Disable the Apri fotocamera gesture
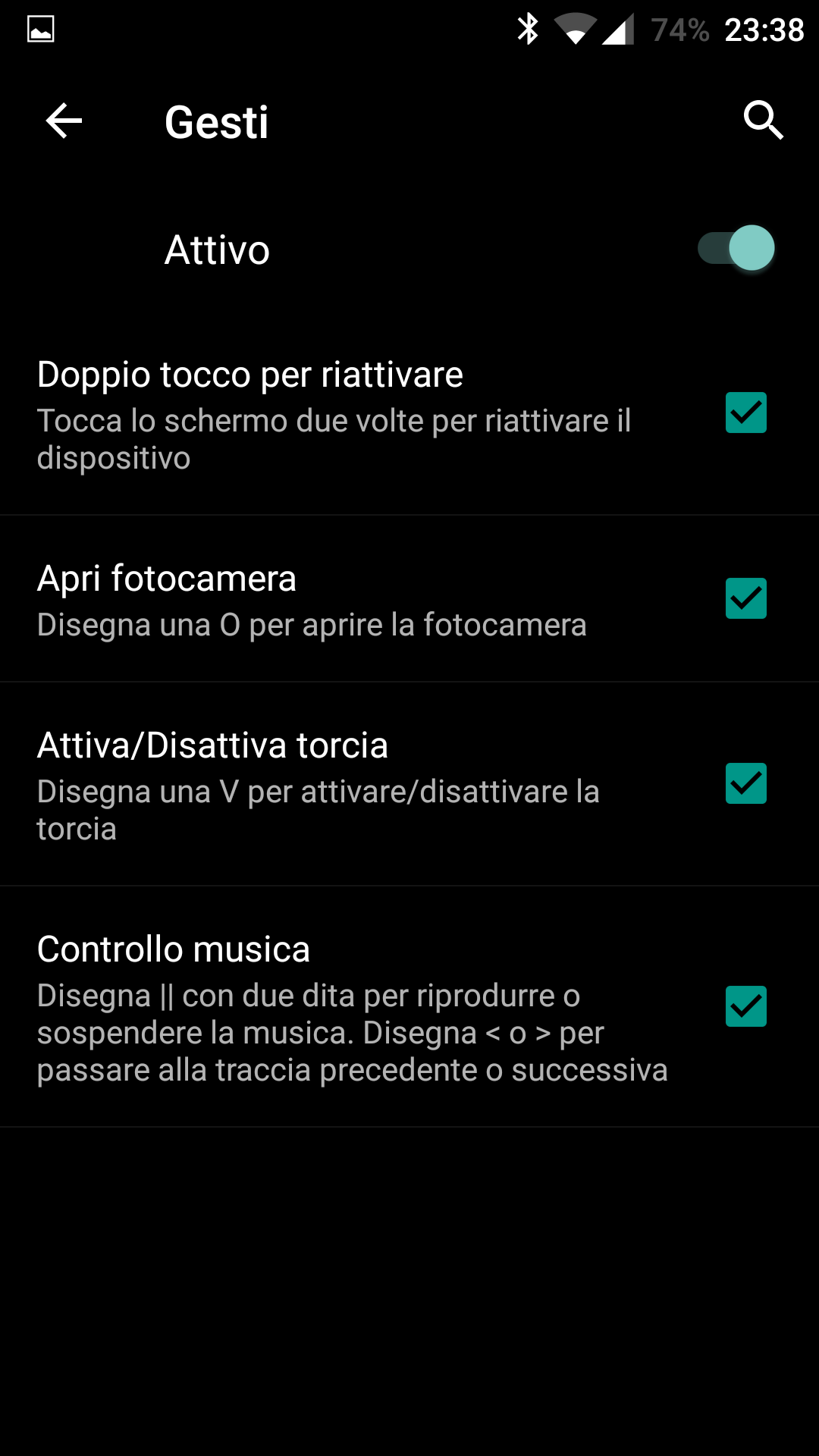 point(746,598)
